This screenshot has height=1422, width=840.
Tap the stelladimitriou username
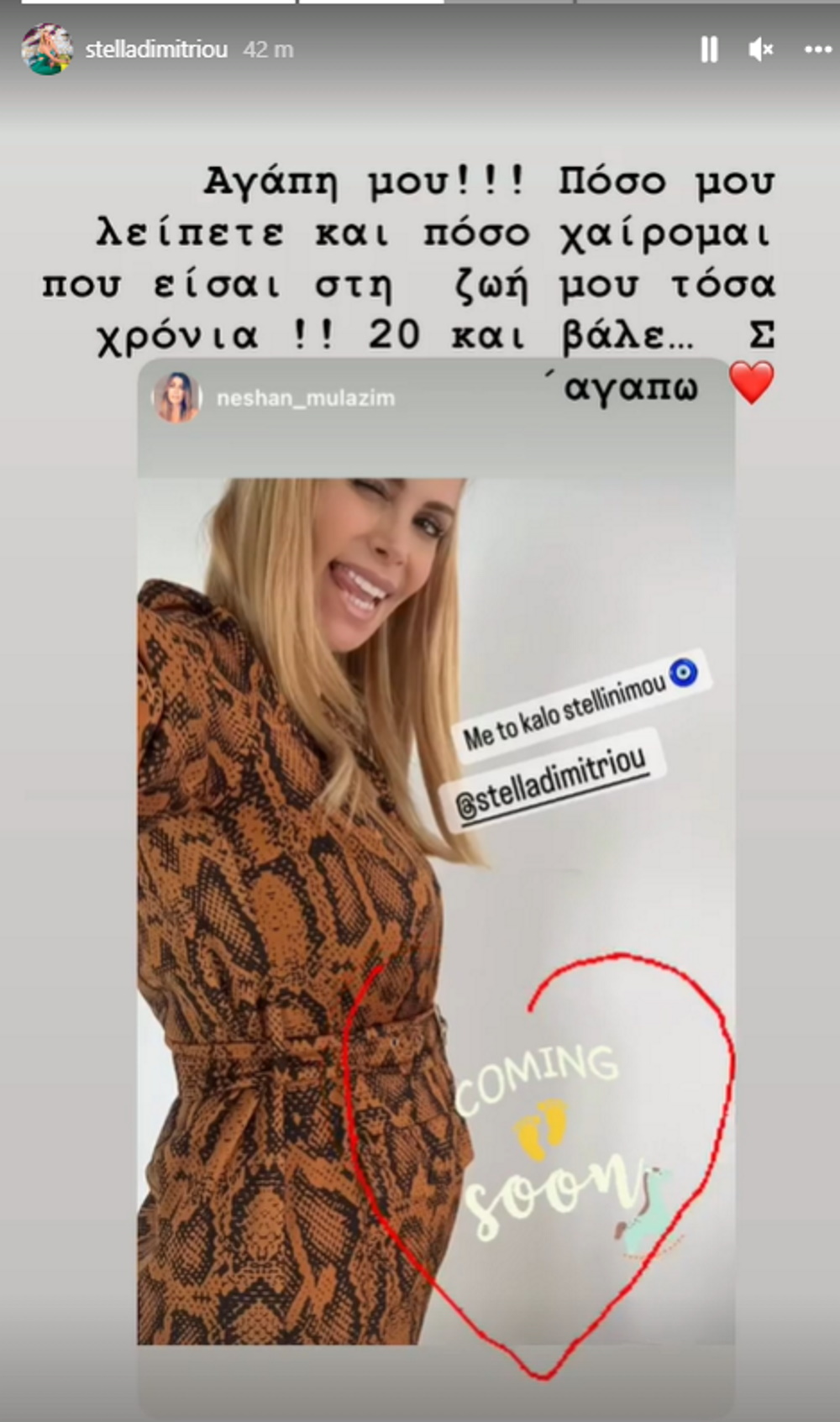[156, 50]
